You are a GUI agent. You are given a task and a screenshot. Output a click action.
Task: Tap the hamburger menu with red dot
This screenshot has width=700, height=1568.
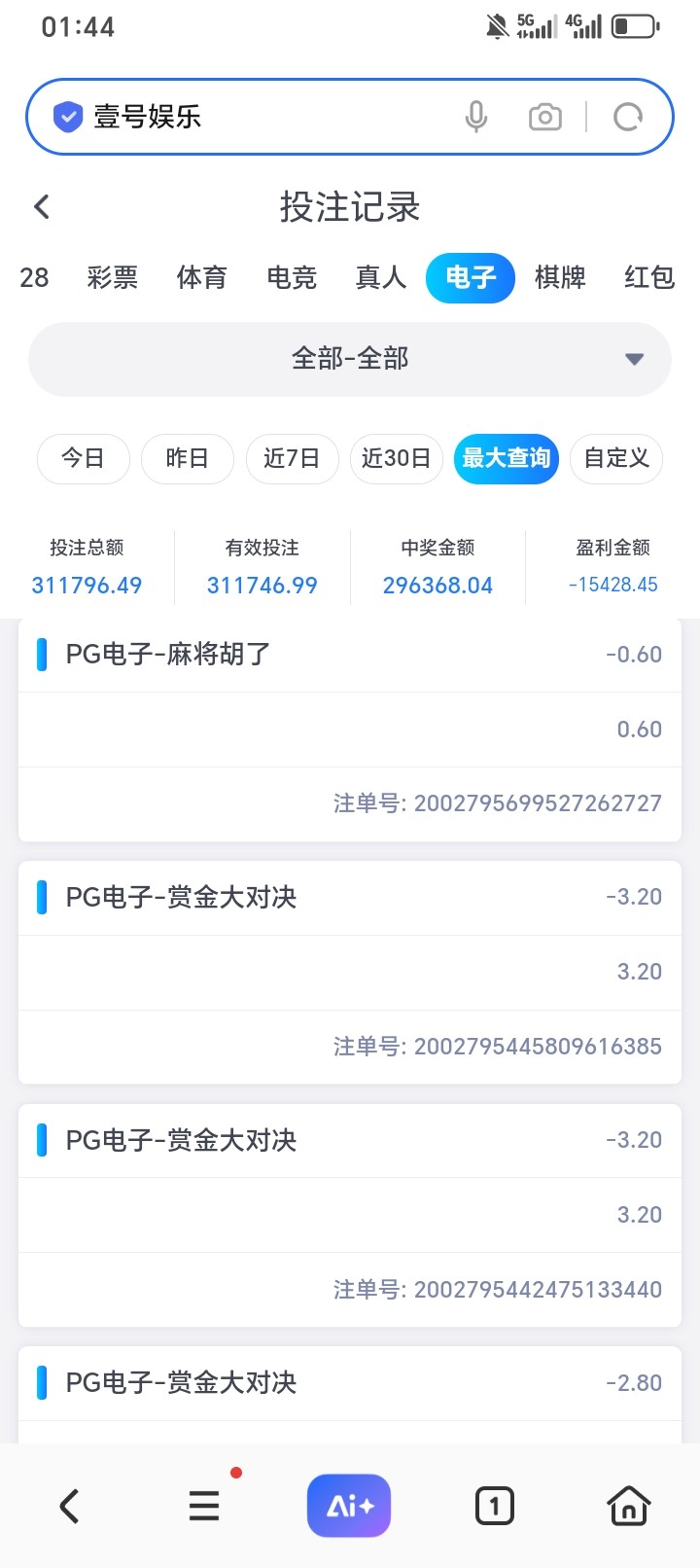[x=203, y=1505]
